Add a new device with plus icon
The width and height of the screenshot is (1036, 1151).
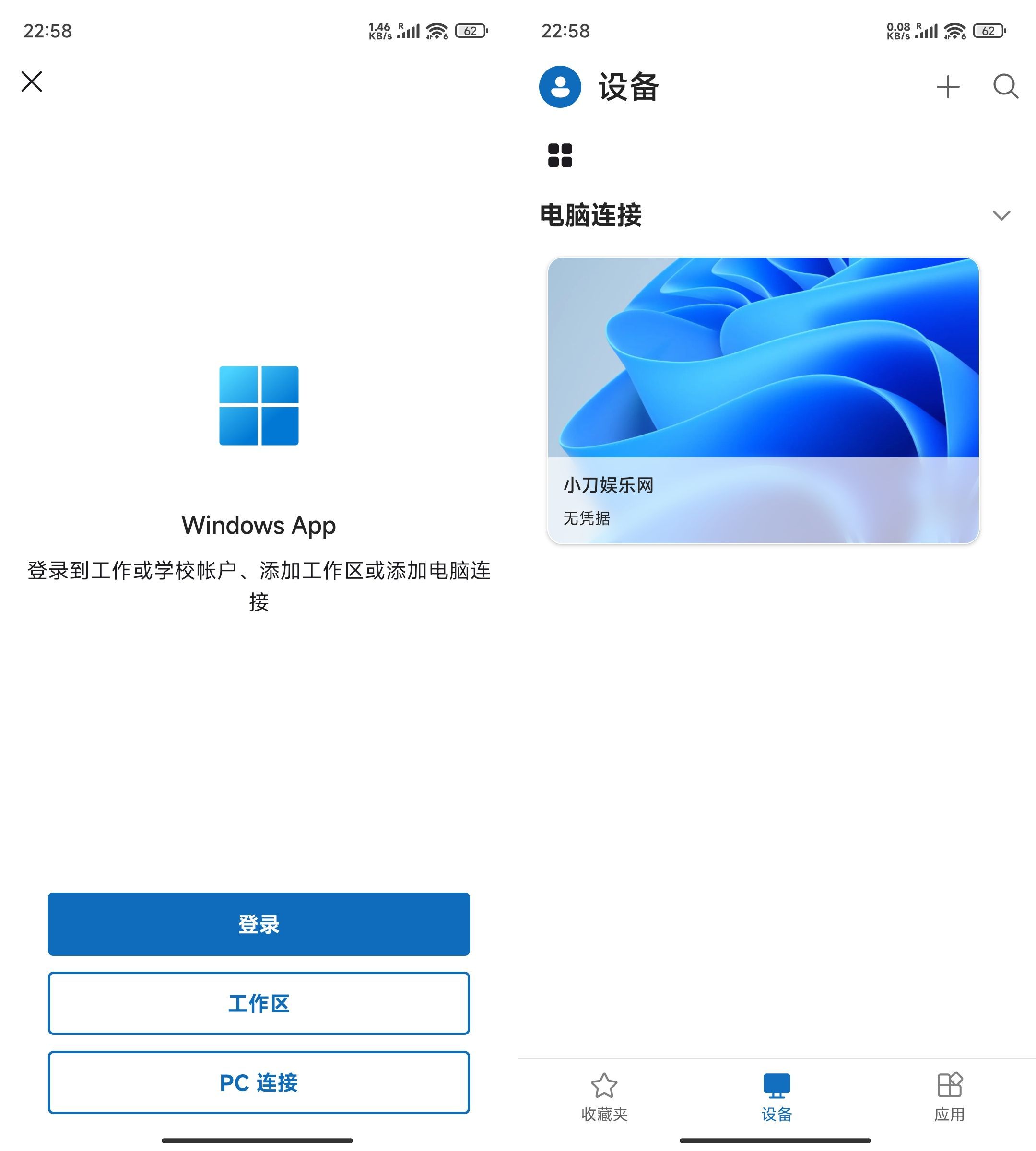tap(948, 87)
